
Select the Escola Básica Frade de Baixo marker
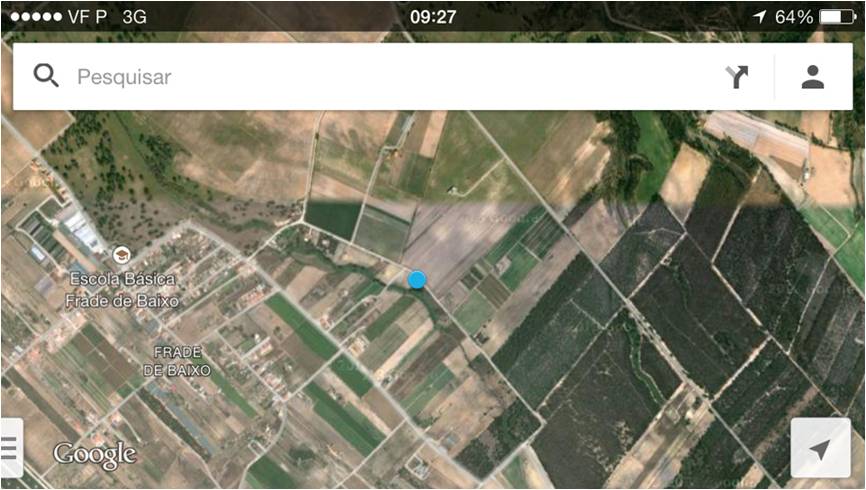click(121, 255)
